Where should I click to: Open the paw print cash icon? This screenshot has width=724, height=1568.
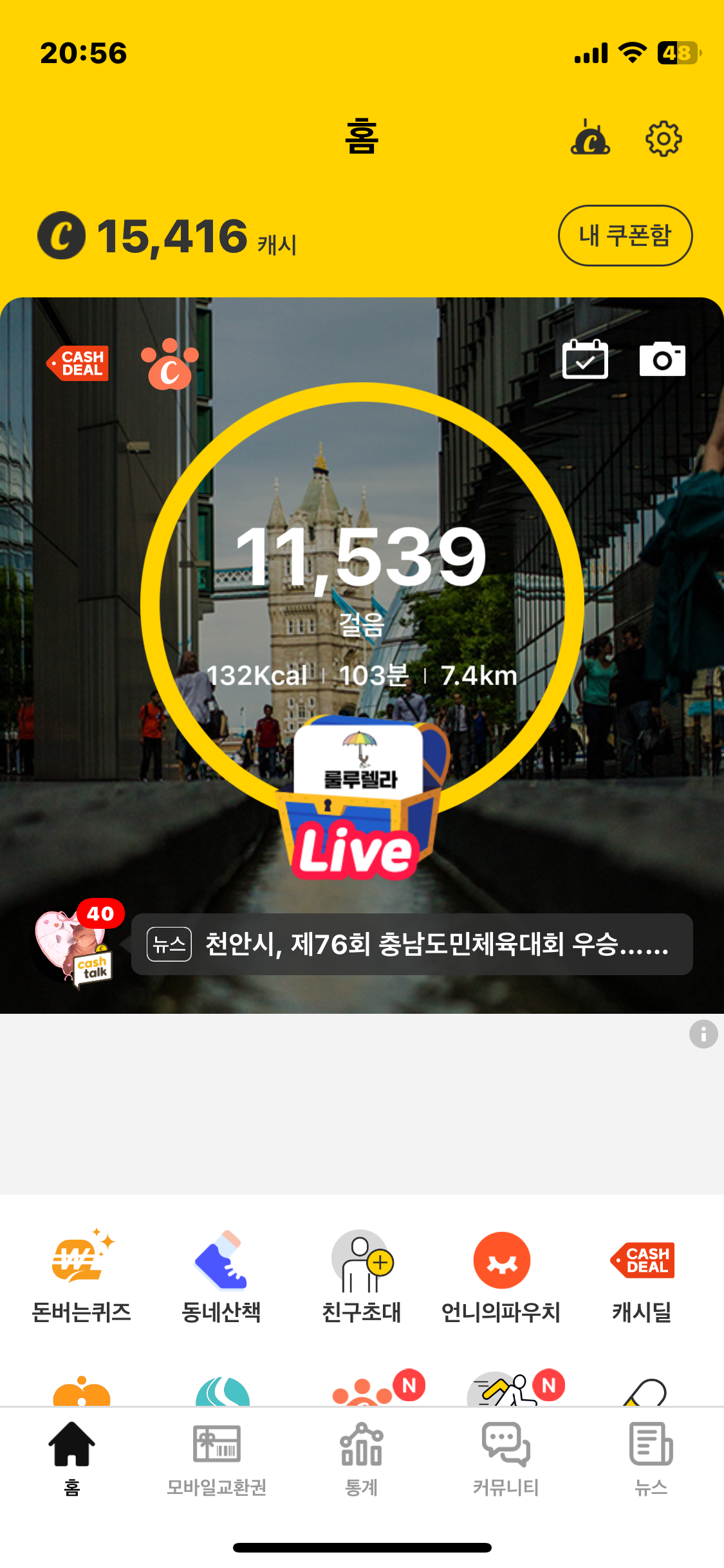(x=169, y=364)
